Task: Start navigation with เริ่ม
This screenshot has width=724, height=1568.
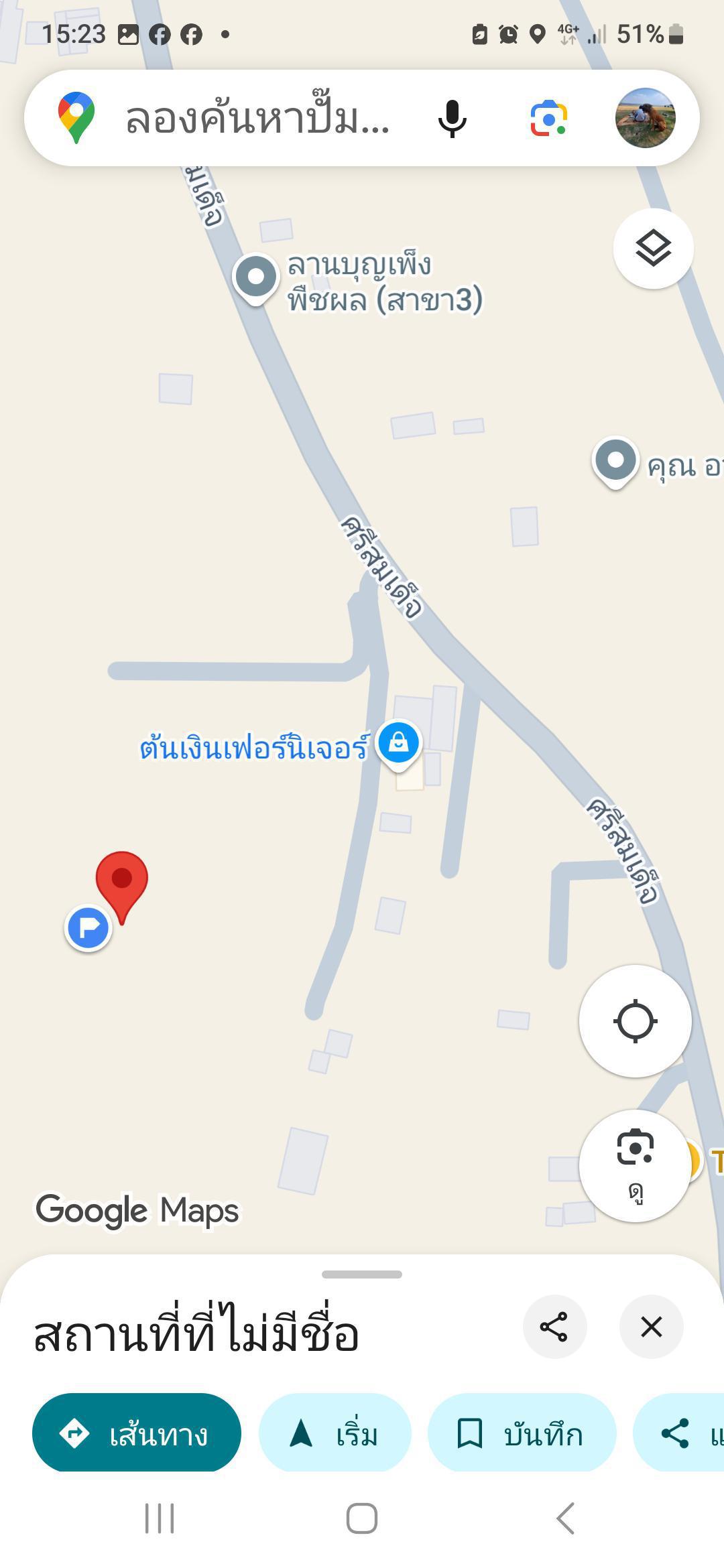Action: pyautogui.click(x=335, y=1433)
